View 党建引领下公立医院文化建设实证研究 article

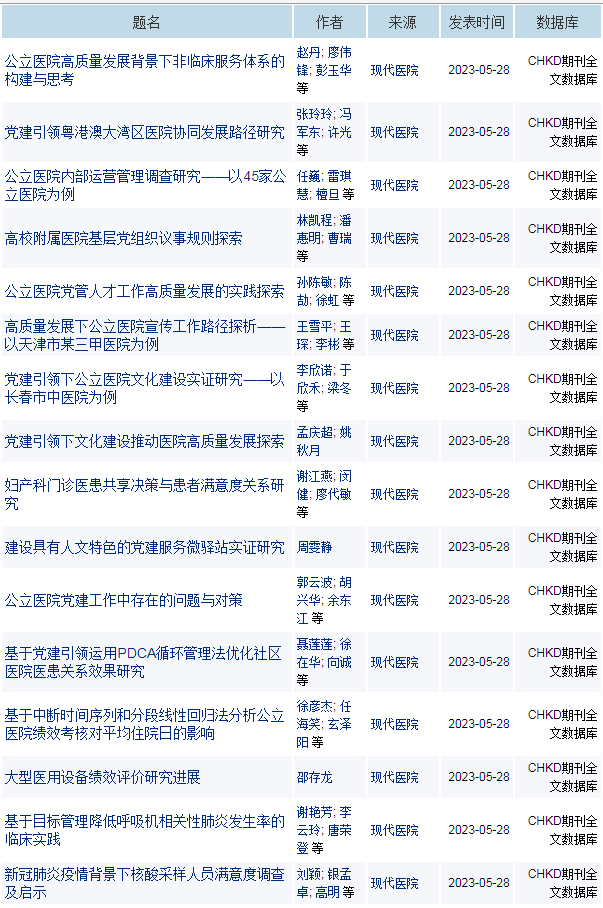point(144,379)
